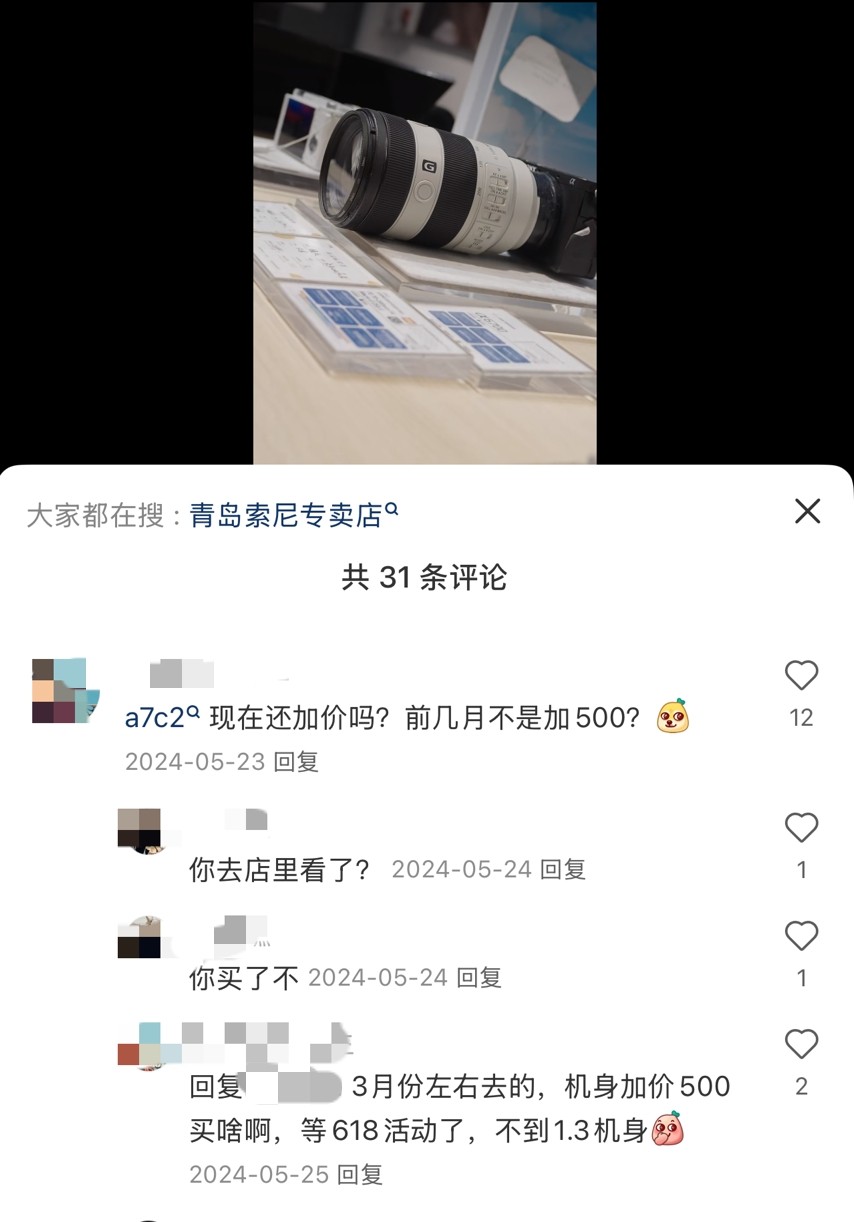Like the reply 你买了不
The height and width of the screenshot is (1222, 854).
click(x=801, y=936)
